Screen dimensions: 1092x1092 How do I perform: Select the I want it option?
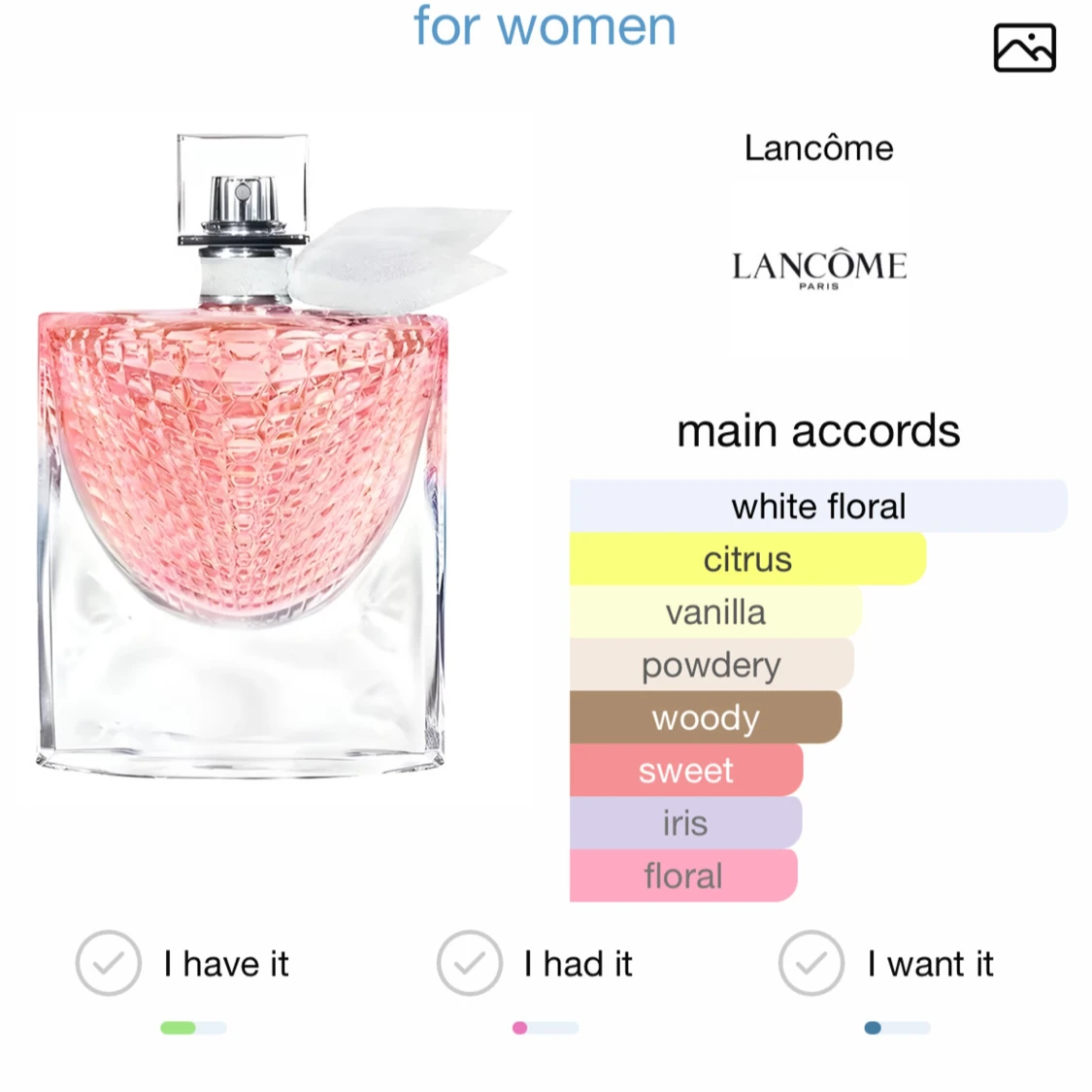[x=811, y=963]
